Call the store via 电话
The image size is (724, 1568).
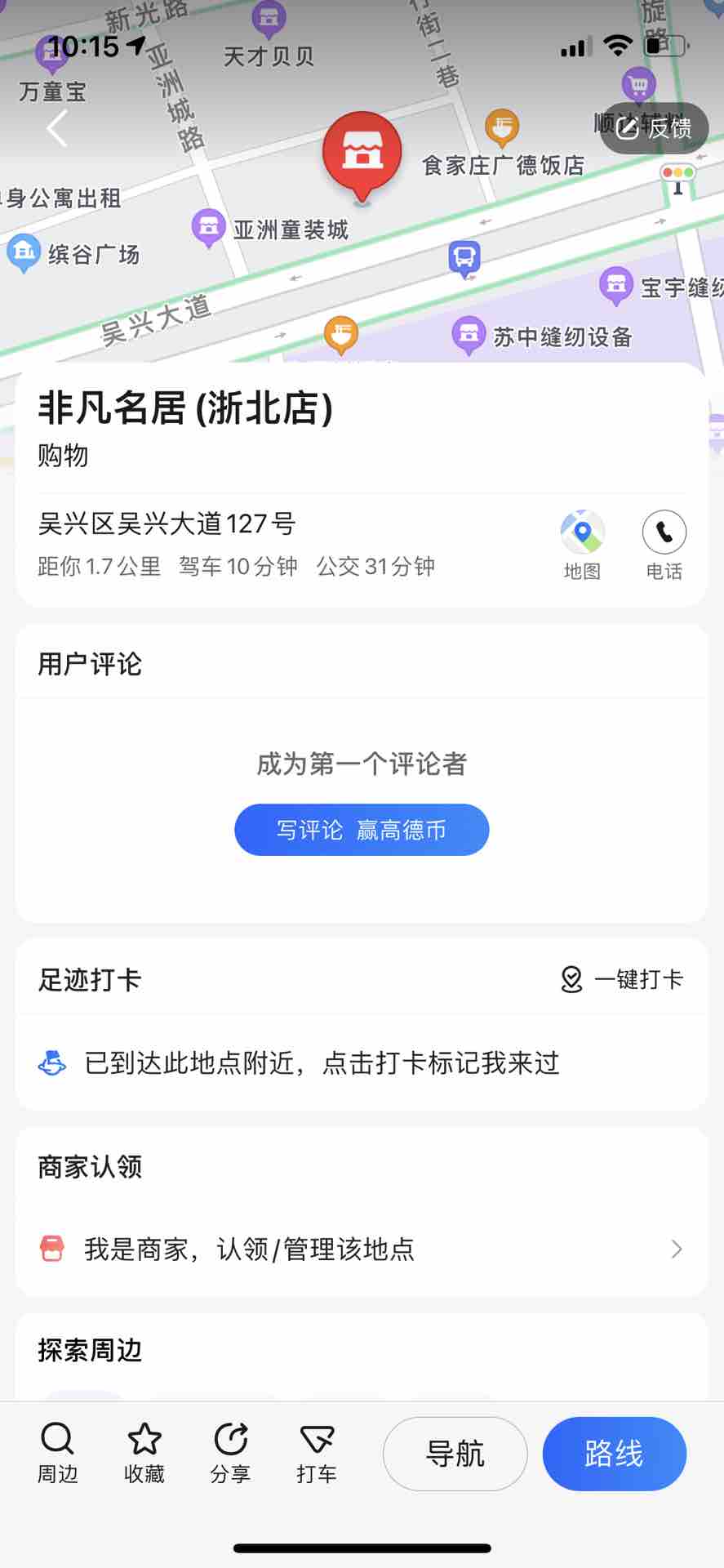click(x=664, y=544)
